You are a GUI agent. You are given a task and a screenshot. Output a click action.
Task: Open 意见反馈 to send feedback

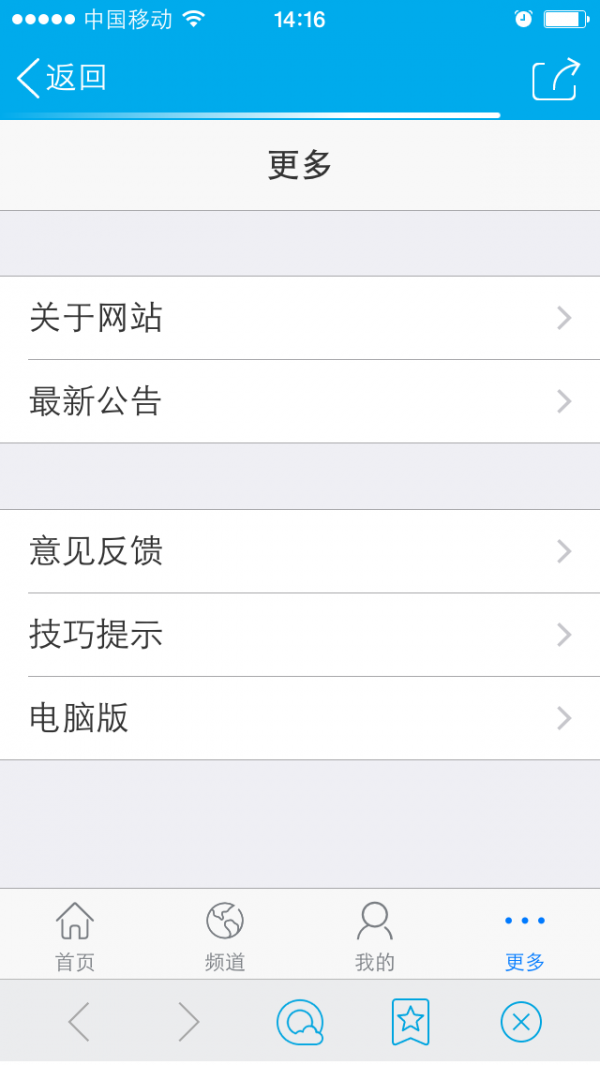300,551
